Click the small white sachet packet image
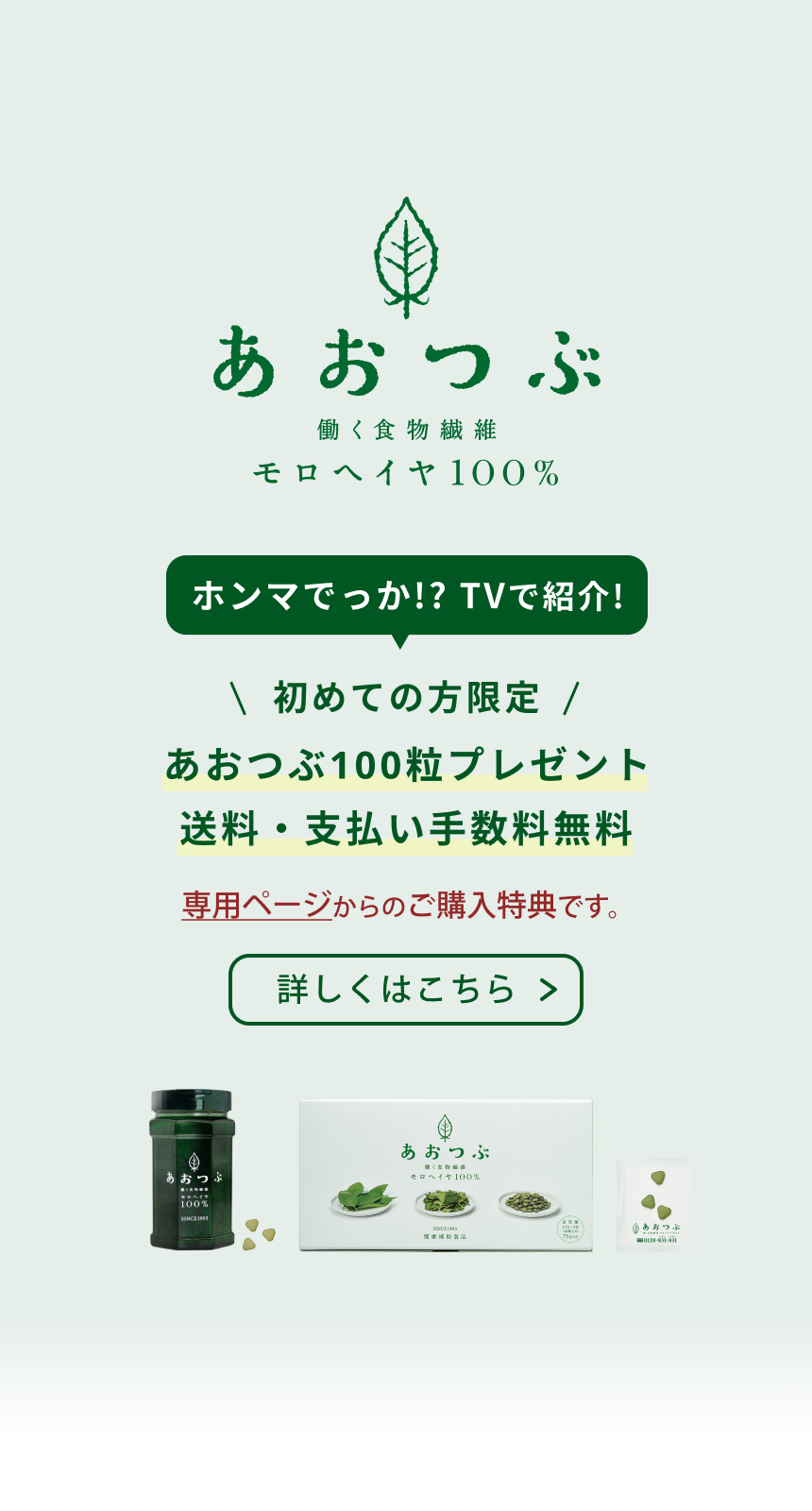812x1511 pixels. [x=656, y=1199]
